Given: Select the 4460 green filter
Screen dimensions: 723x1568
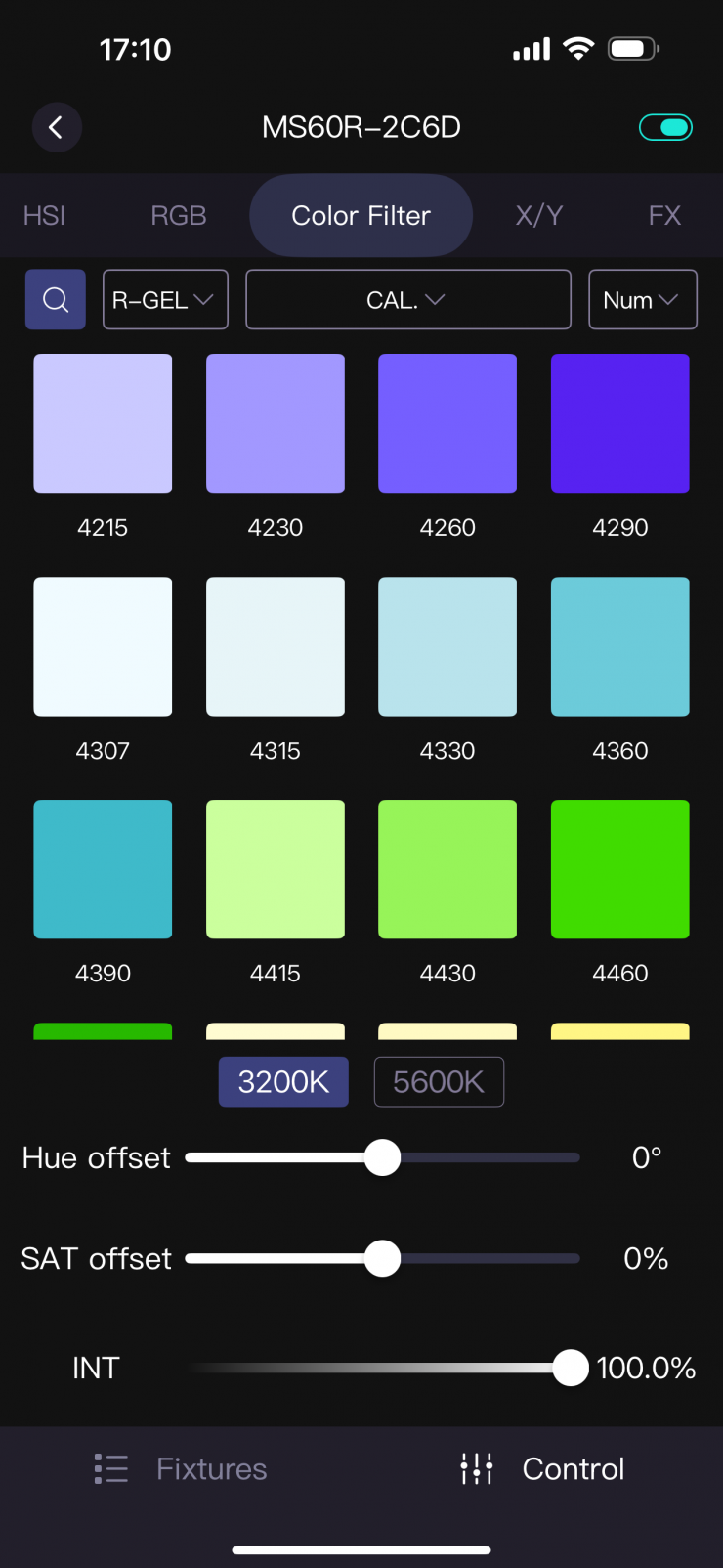Looking at the screenshot, I should click(619, 869).
